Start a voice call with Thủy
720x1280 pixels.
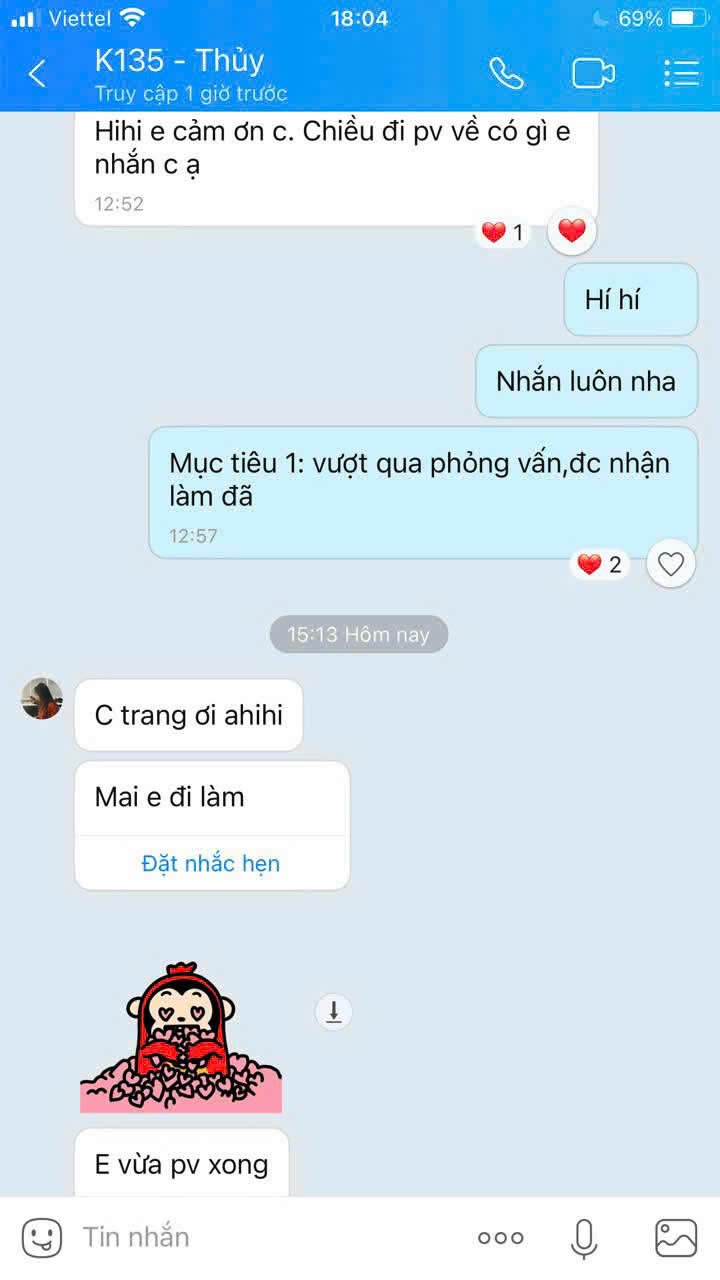[x=506, y=74]
